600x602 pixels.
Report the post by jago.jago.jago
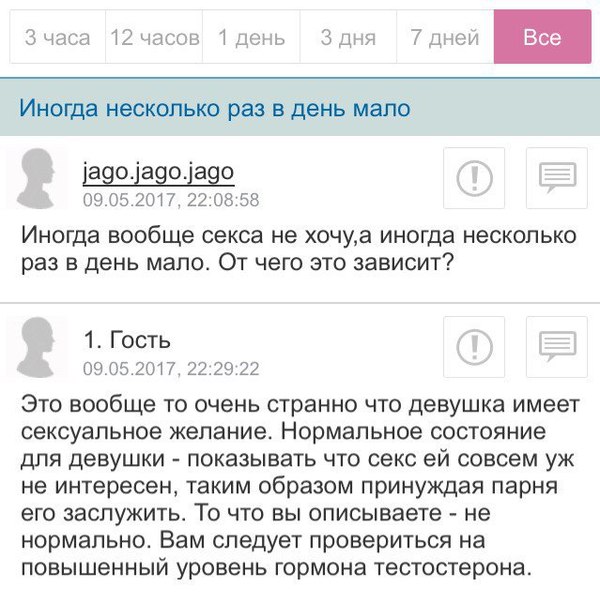(473, 178)
